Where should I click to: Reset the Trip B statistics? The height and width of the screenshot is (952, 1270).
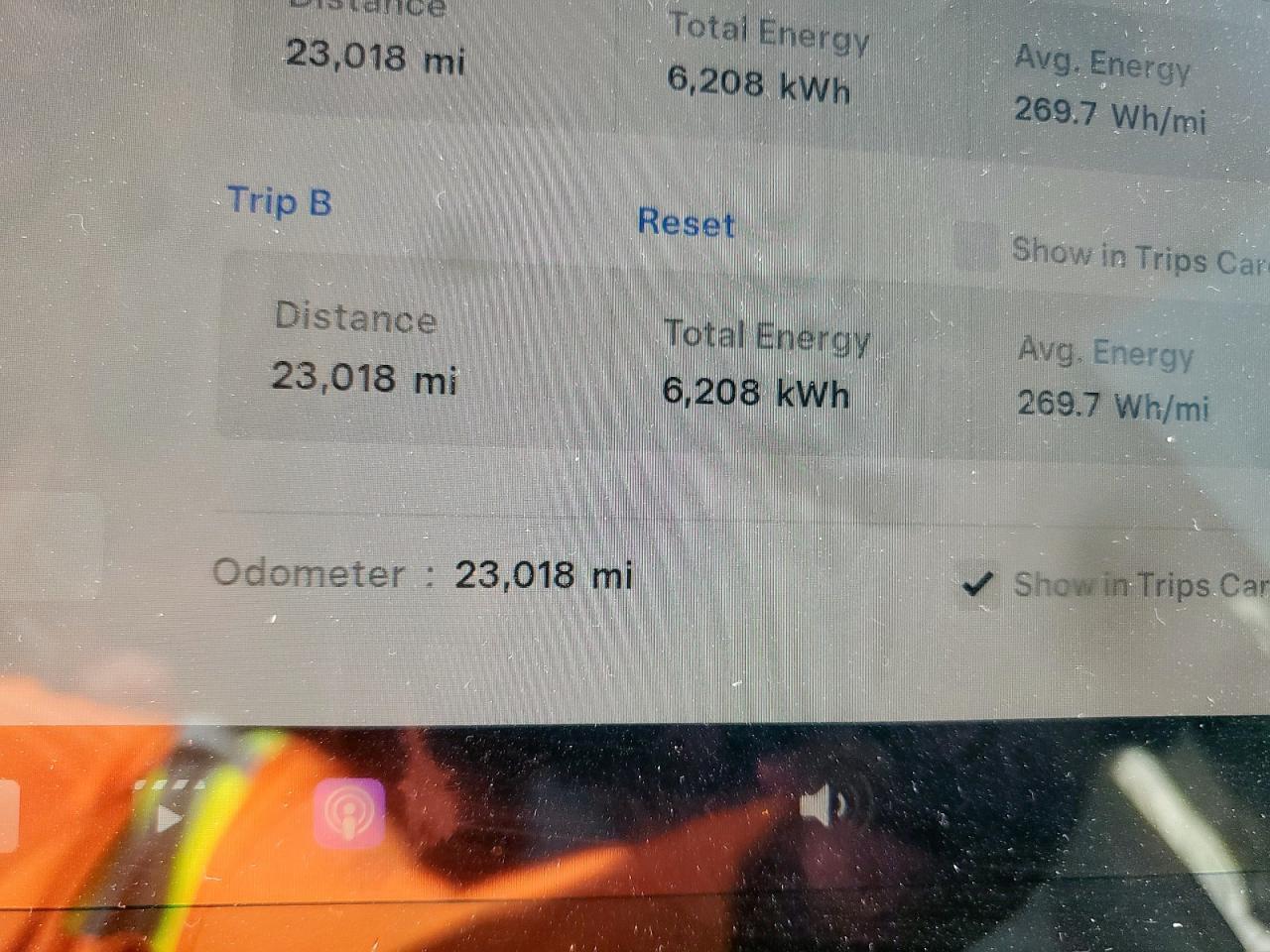point(686,222)
